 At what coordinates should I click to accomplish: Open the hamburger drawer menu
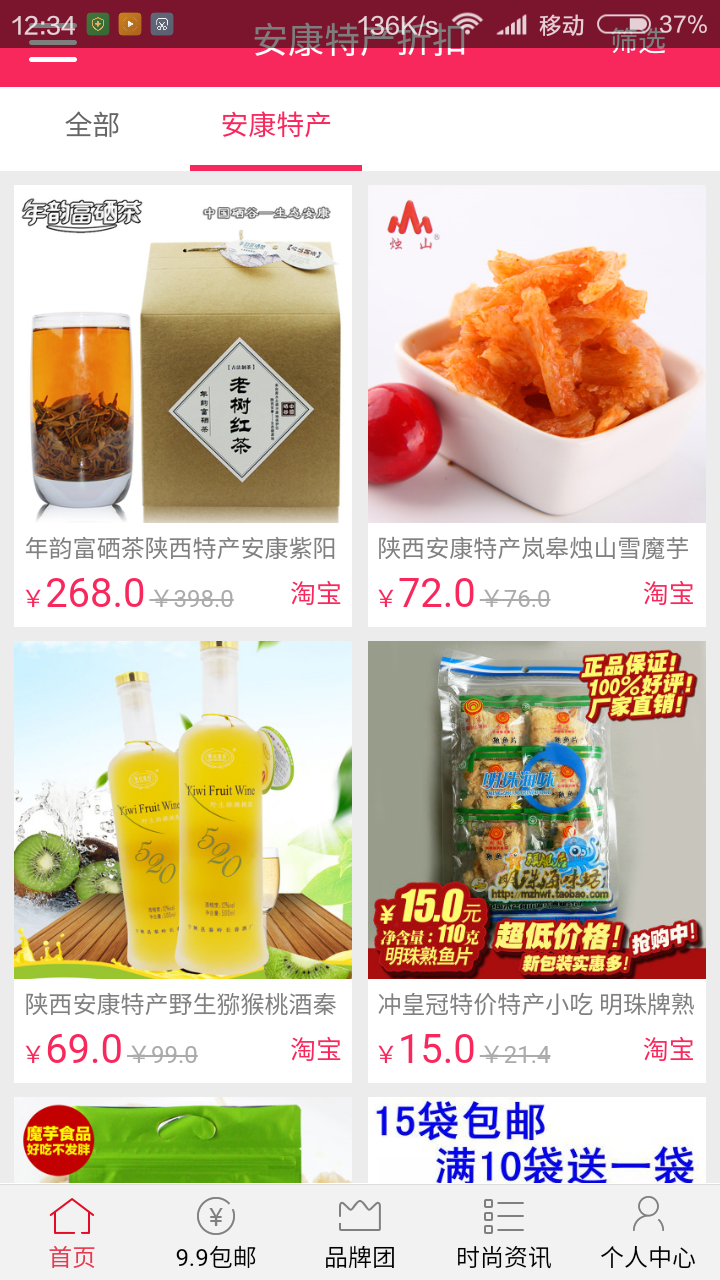(52, 43)
